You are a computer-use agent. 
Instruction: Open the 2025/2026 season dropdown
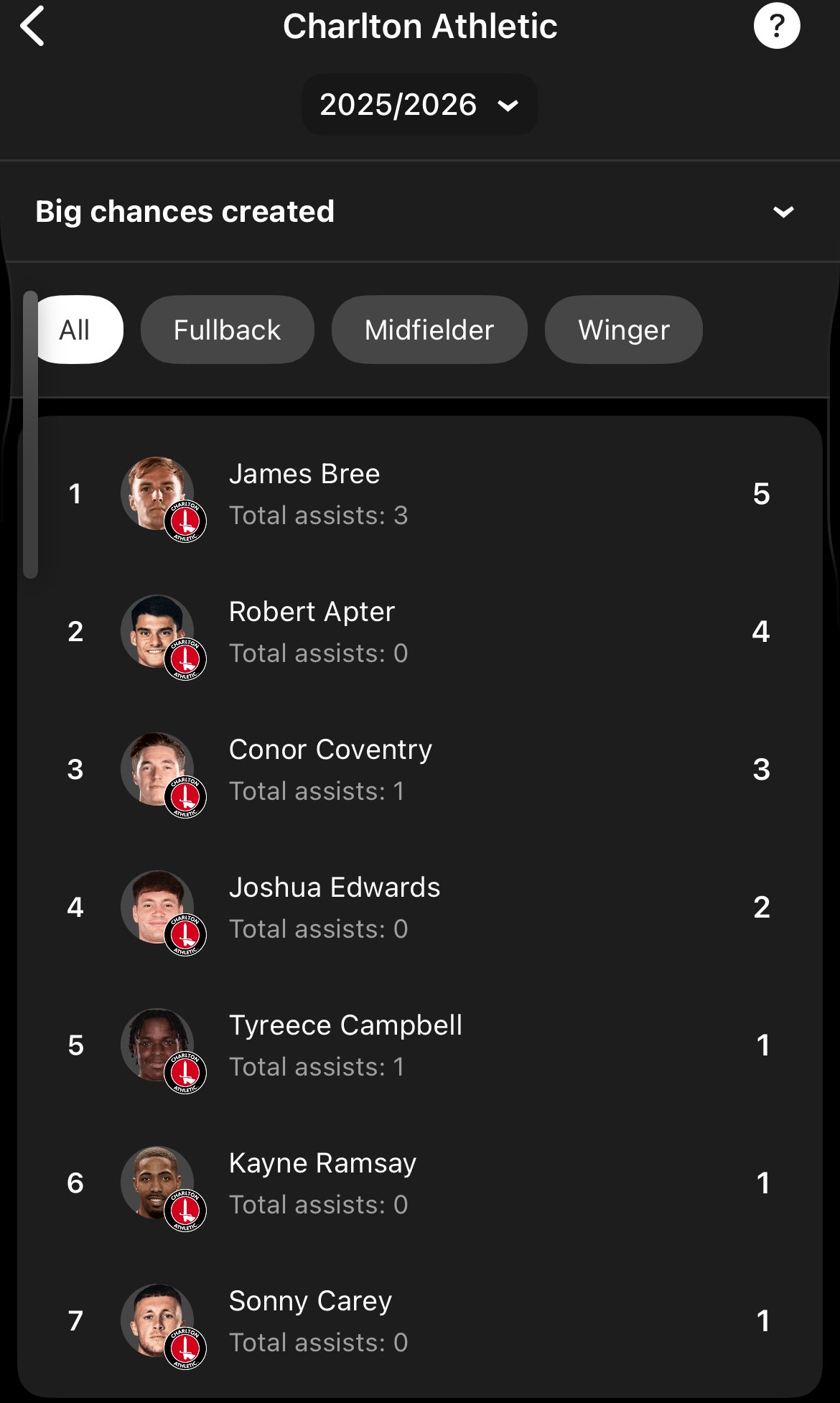pyautogui.click(x=419, y=105)
